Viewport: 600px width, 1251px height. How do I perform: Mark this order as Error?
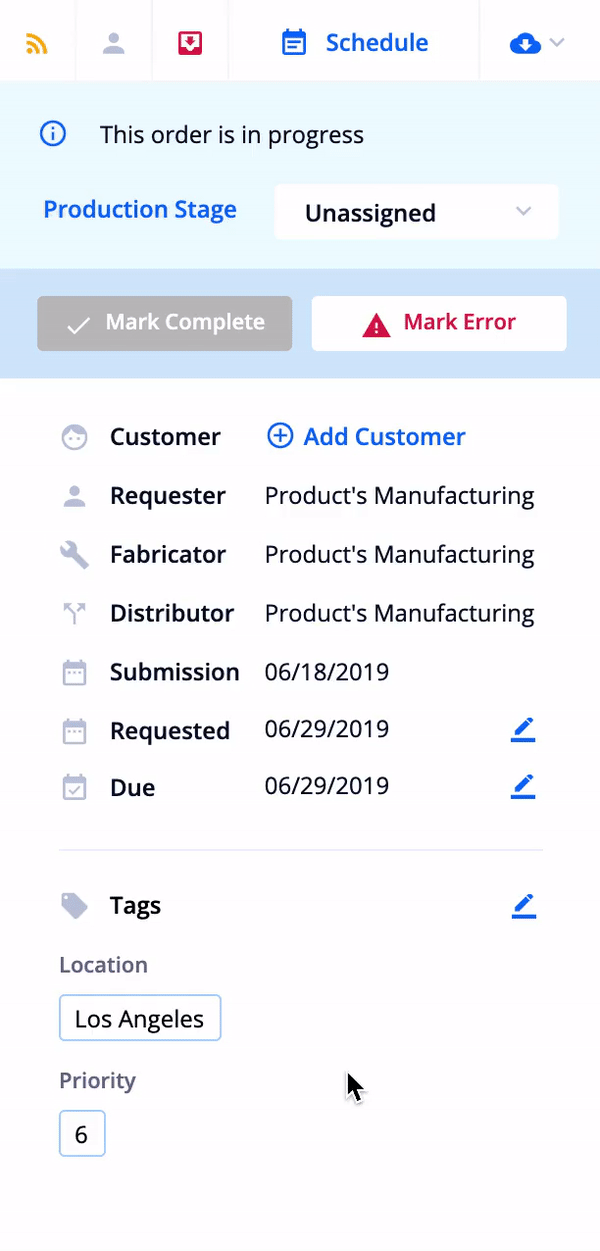coord(439,323)
